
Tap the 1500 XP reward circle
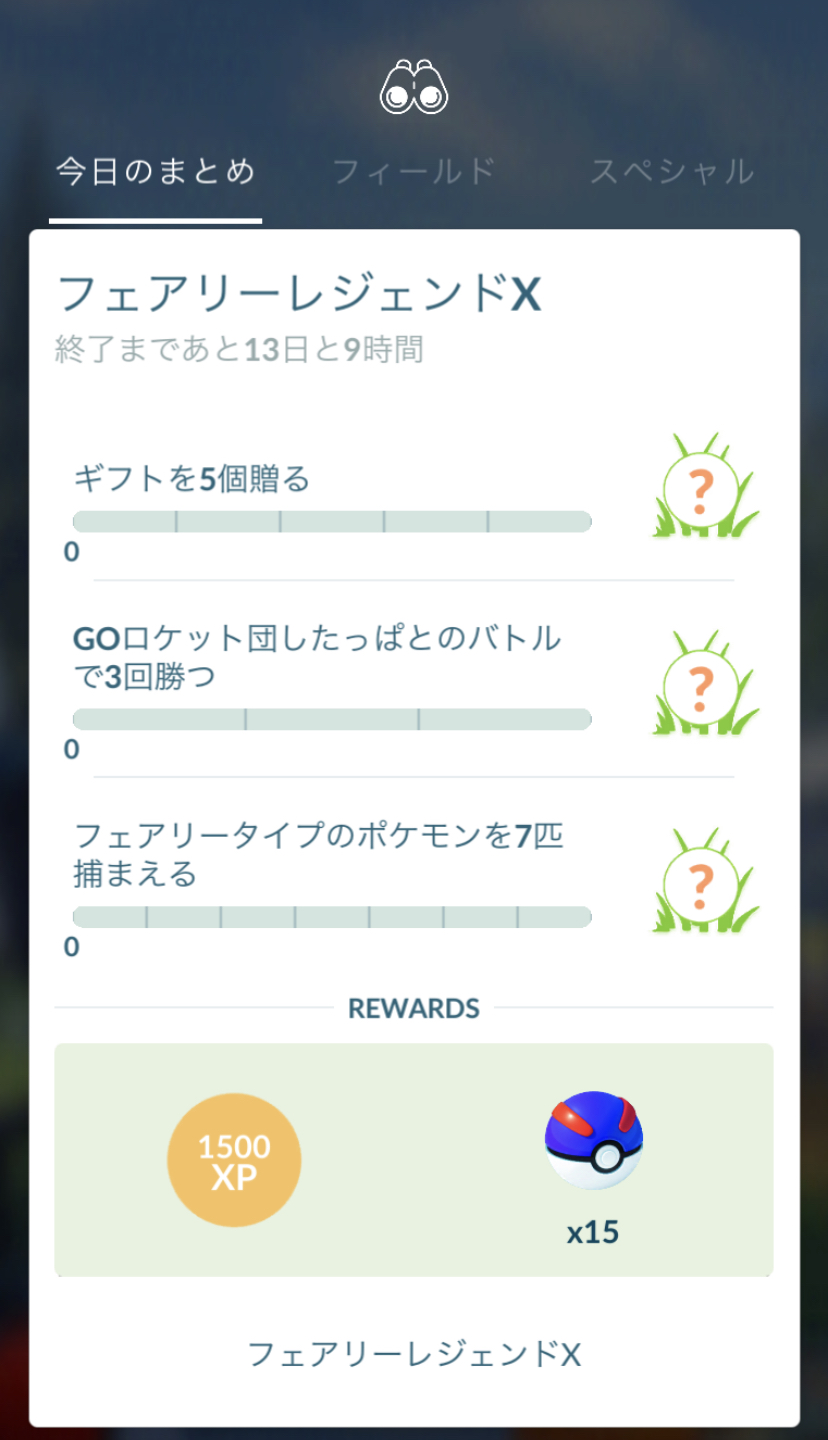[234, 1158]
